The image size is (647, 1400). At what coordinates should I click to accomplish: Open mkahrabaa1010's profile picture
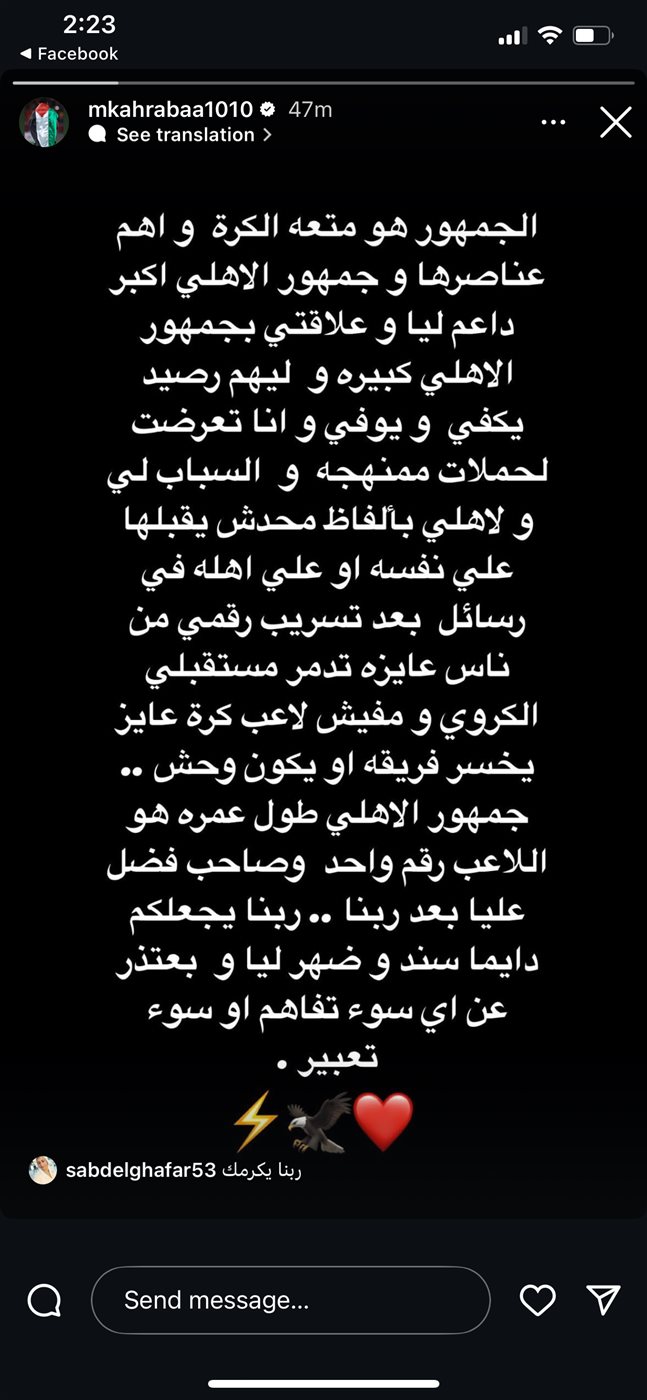coord(44,122)
